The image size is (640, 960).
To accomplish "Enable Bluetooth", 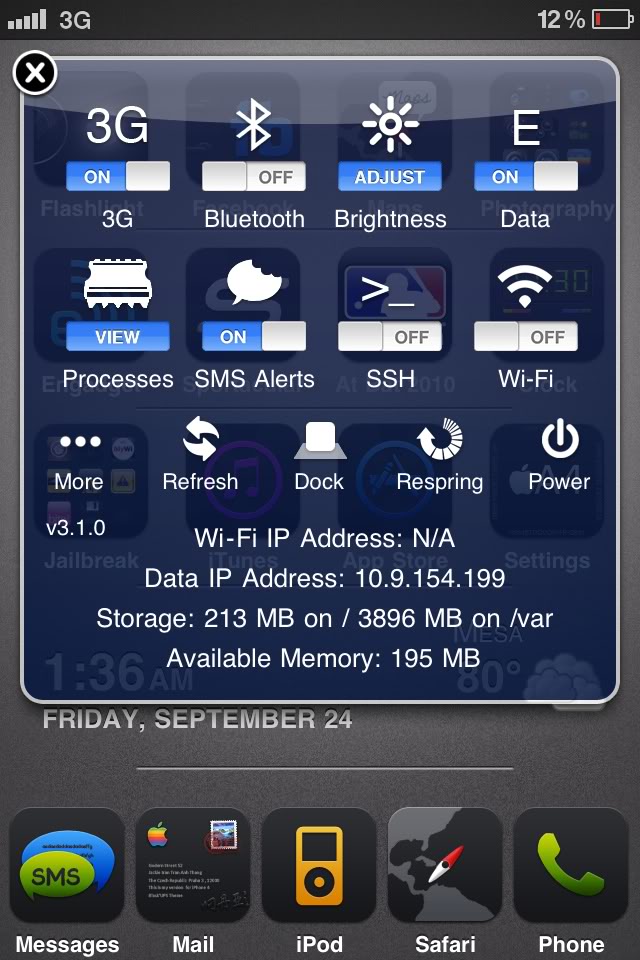I will click(x=254, y=177).
